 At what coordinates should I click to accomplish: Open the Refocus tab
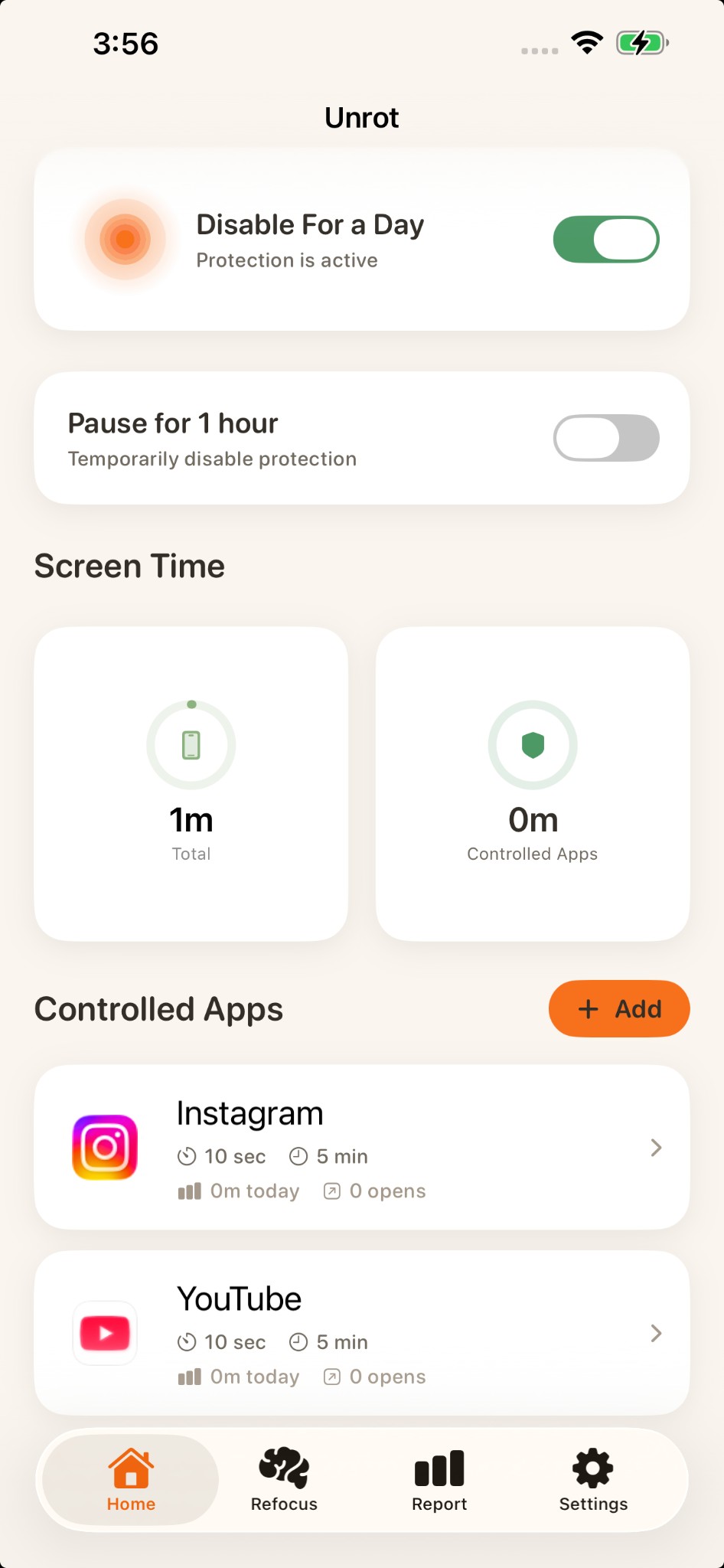pyautogui.click(x=284, y=1479)
